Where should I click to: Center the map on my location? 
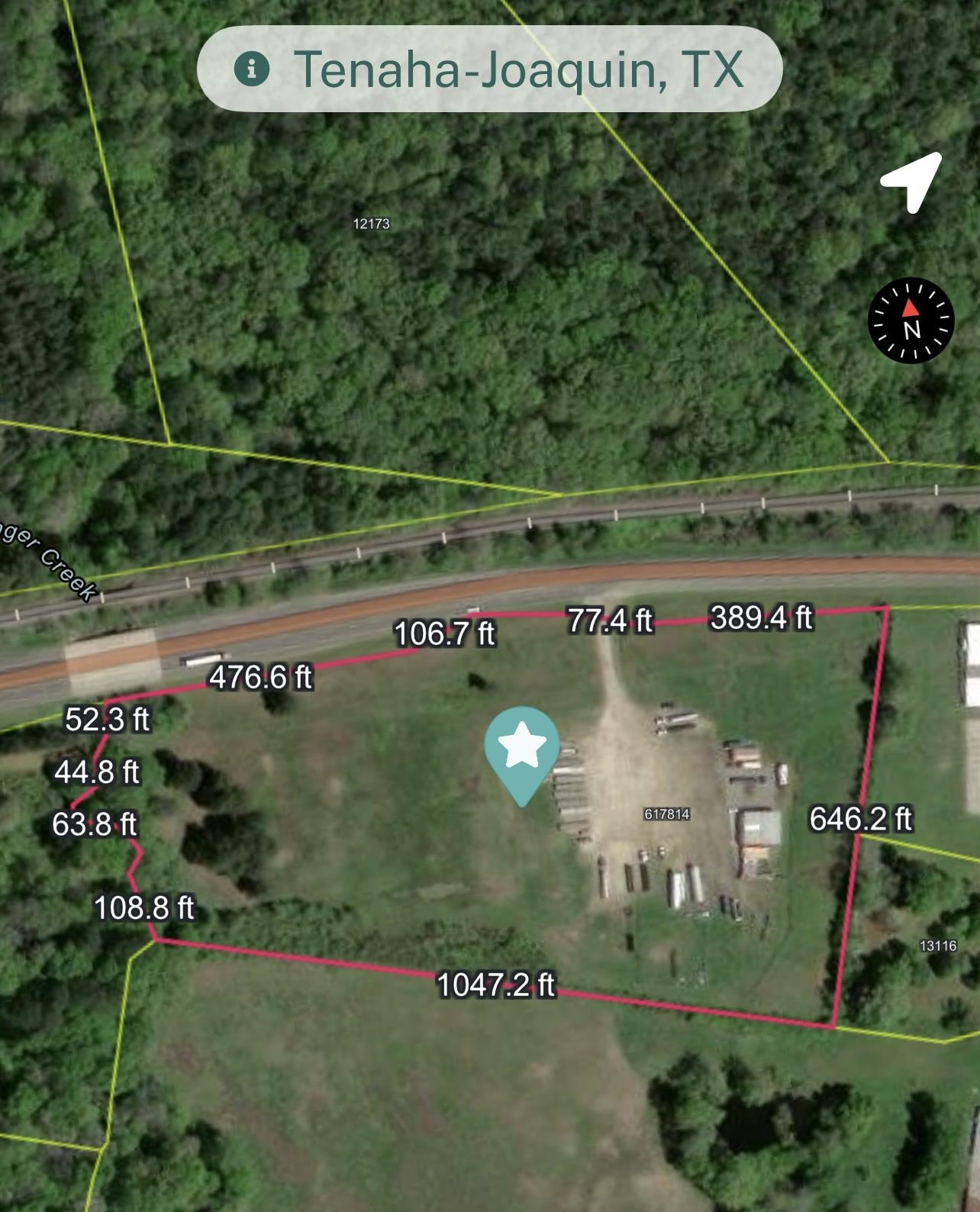point(911,180)
